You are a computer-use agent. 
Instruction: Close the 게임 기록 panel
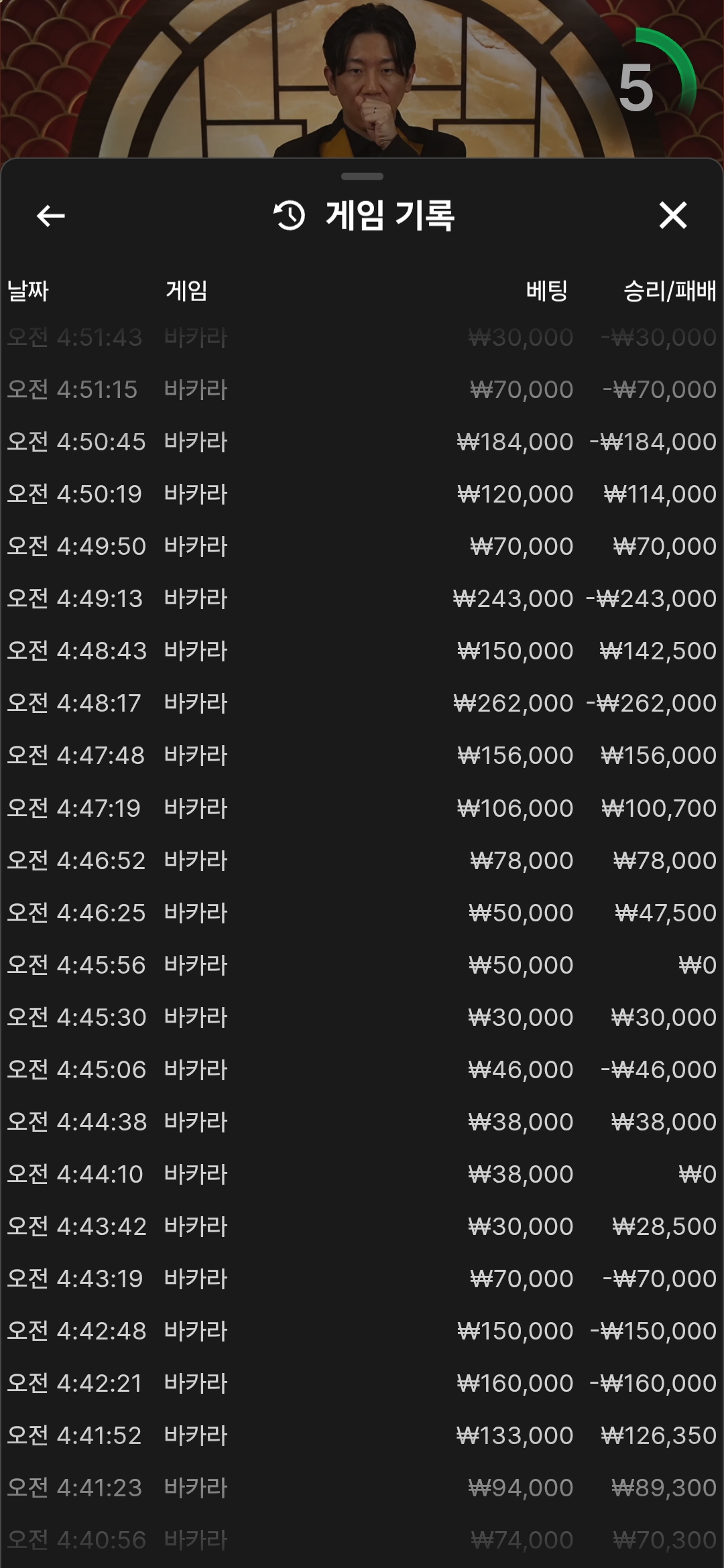coord(673,215)
